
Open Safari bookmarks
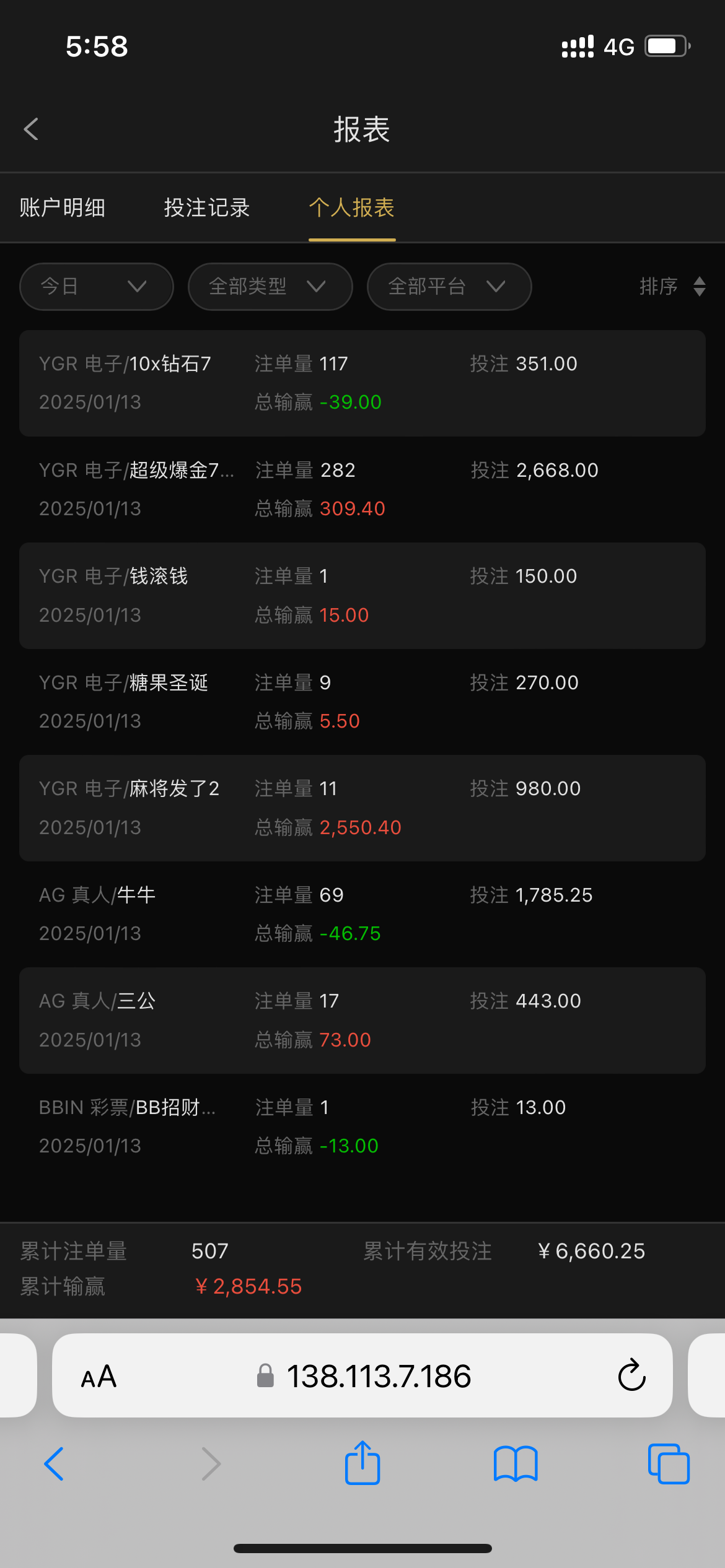tap(516, 1465)
